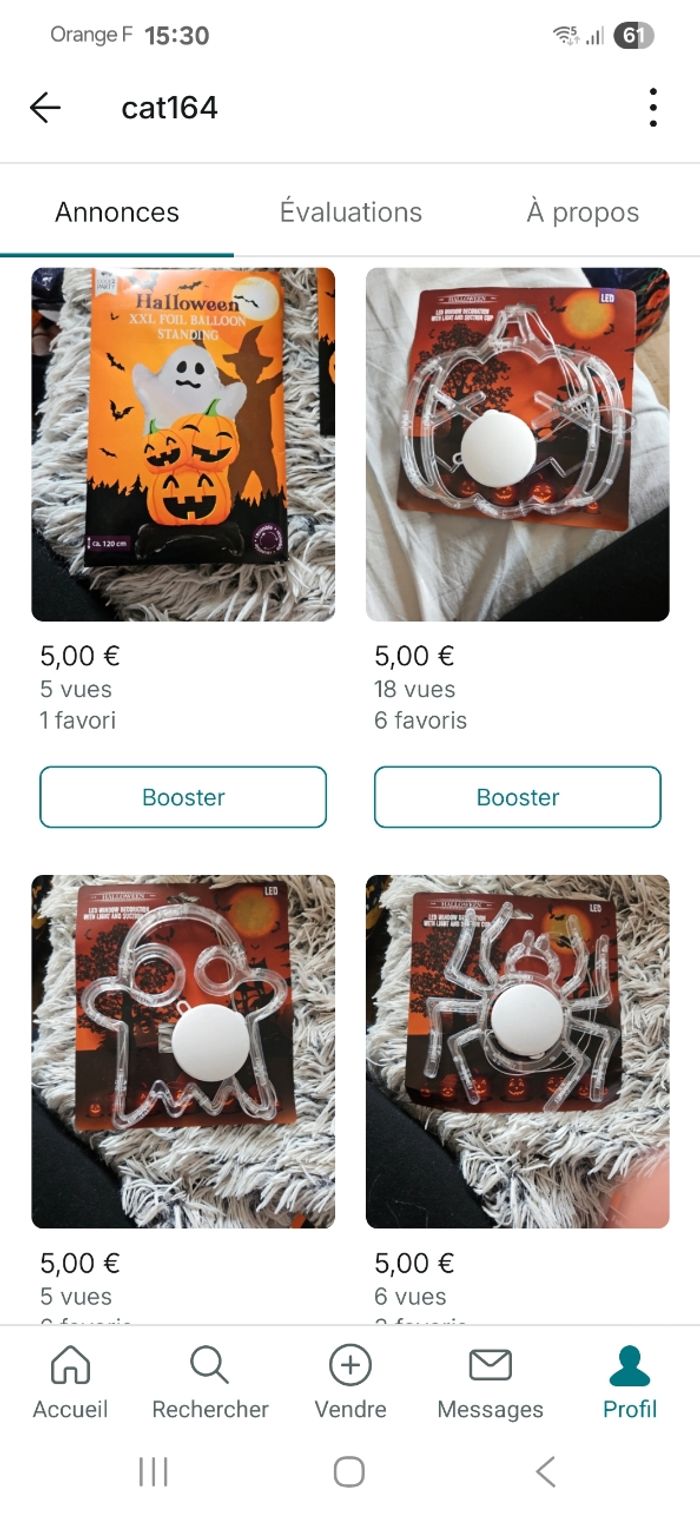Boost the LED pumpkin decoration listing
This screenshot has height=1517, width=700.
[517, 797]
